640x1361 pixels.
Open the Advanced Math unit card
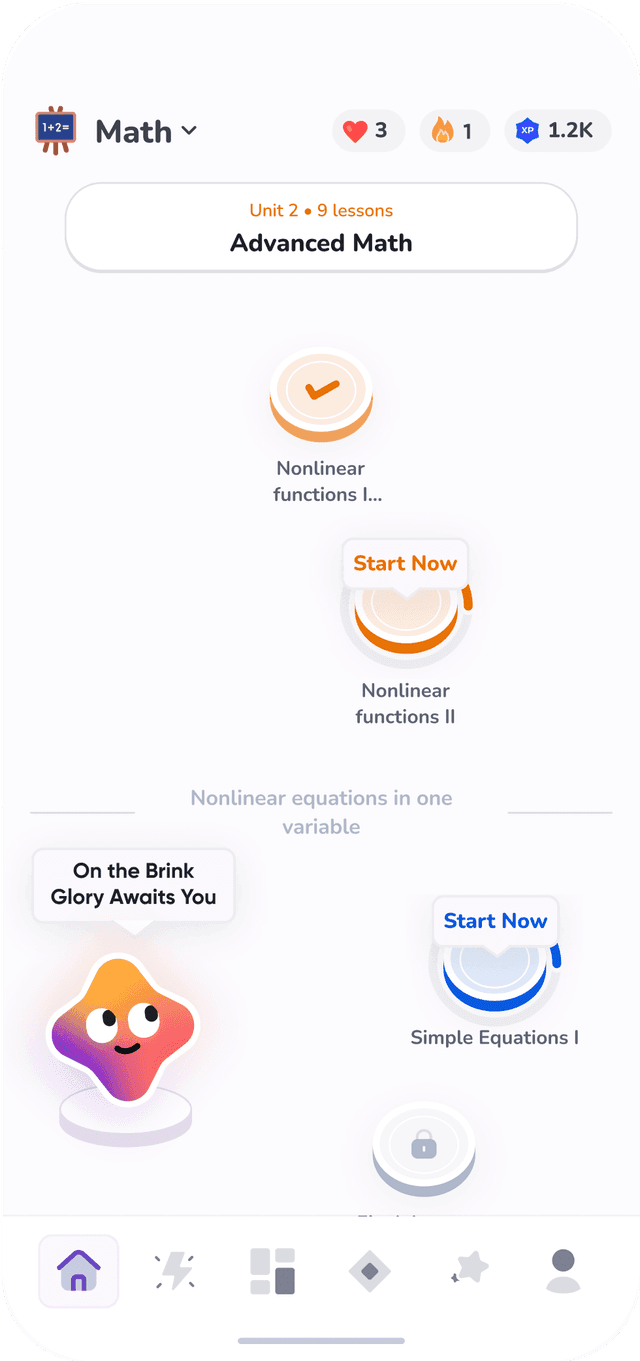coord(321,228)
